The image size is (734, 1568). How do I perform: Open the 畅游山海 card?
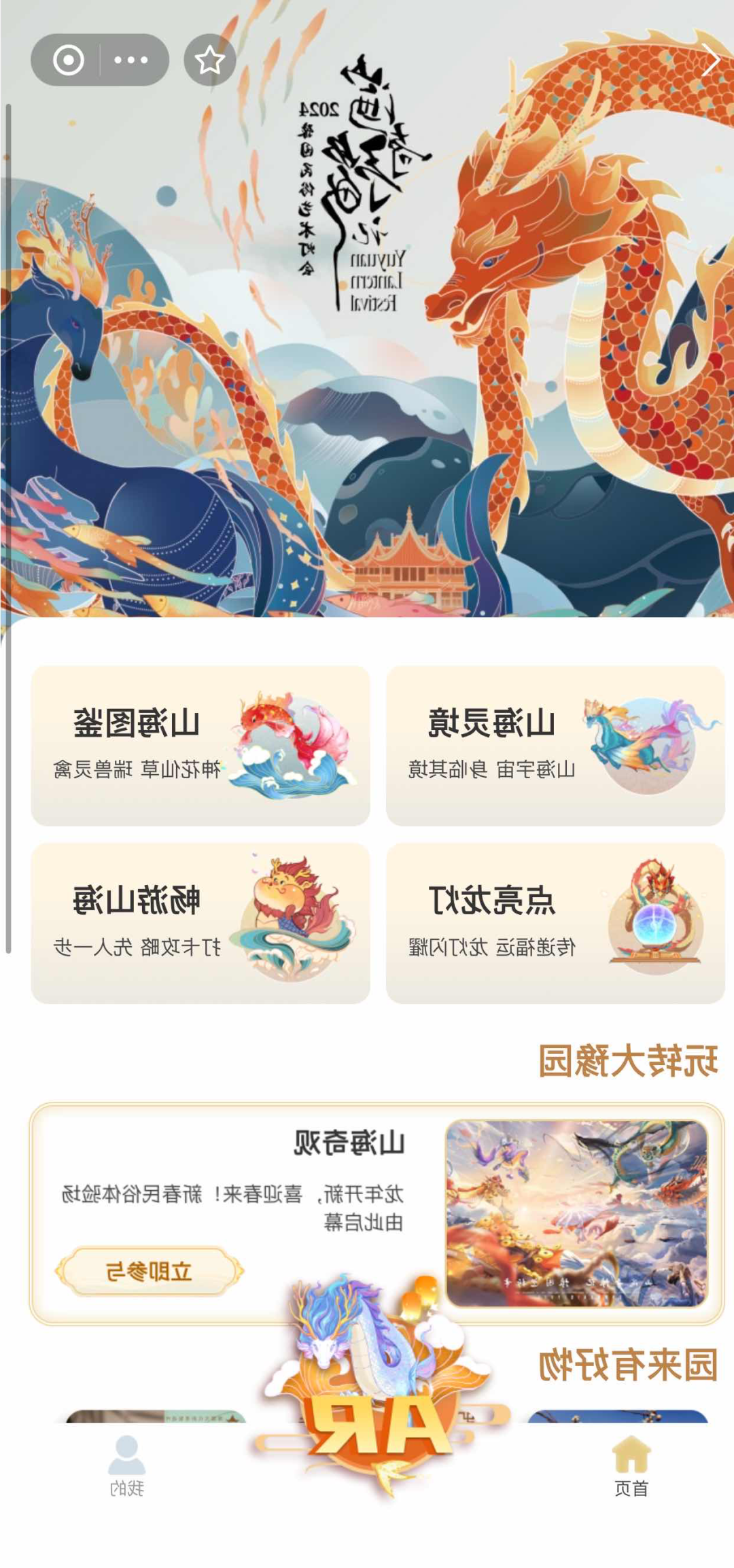[200, 923]
